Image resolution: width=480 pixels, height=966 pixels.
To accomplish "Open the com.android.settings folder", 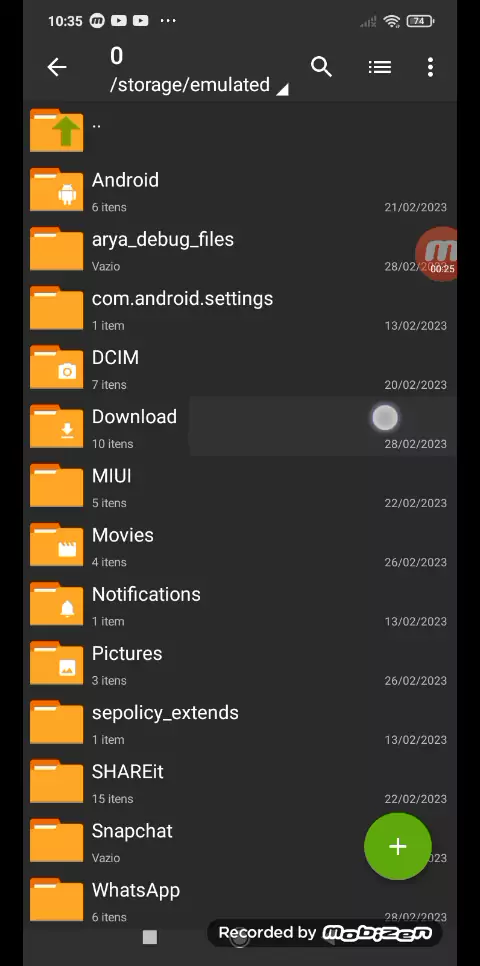I will tap(240, 309).
